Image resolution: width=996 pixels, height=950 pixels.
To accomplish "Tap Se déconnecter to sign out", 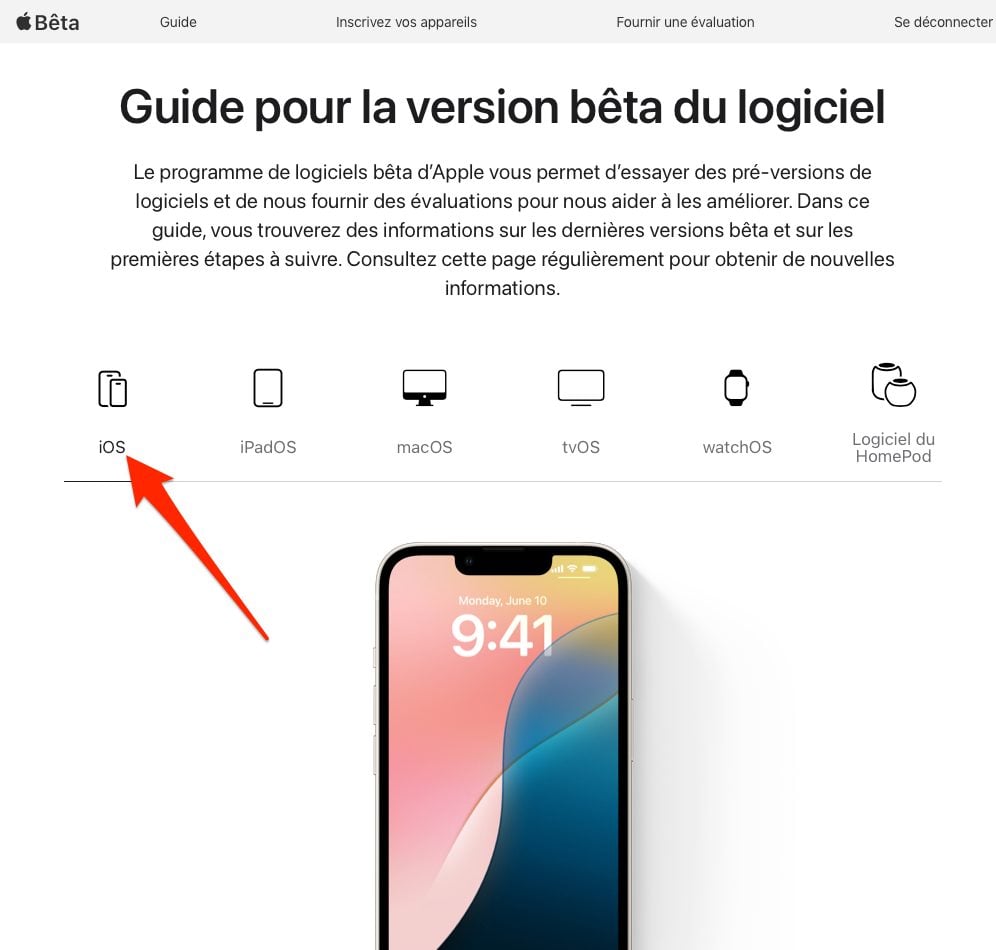I will pyautogui.click(x=942, y=22).
